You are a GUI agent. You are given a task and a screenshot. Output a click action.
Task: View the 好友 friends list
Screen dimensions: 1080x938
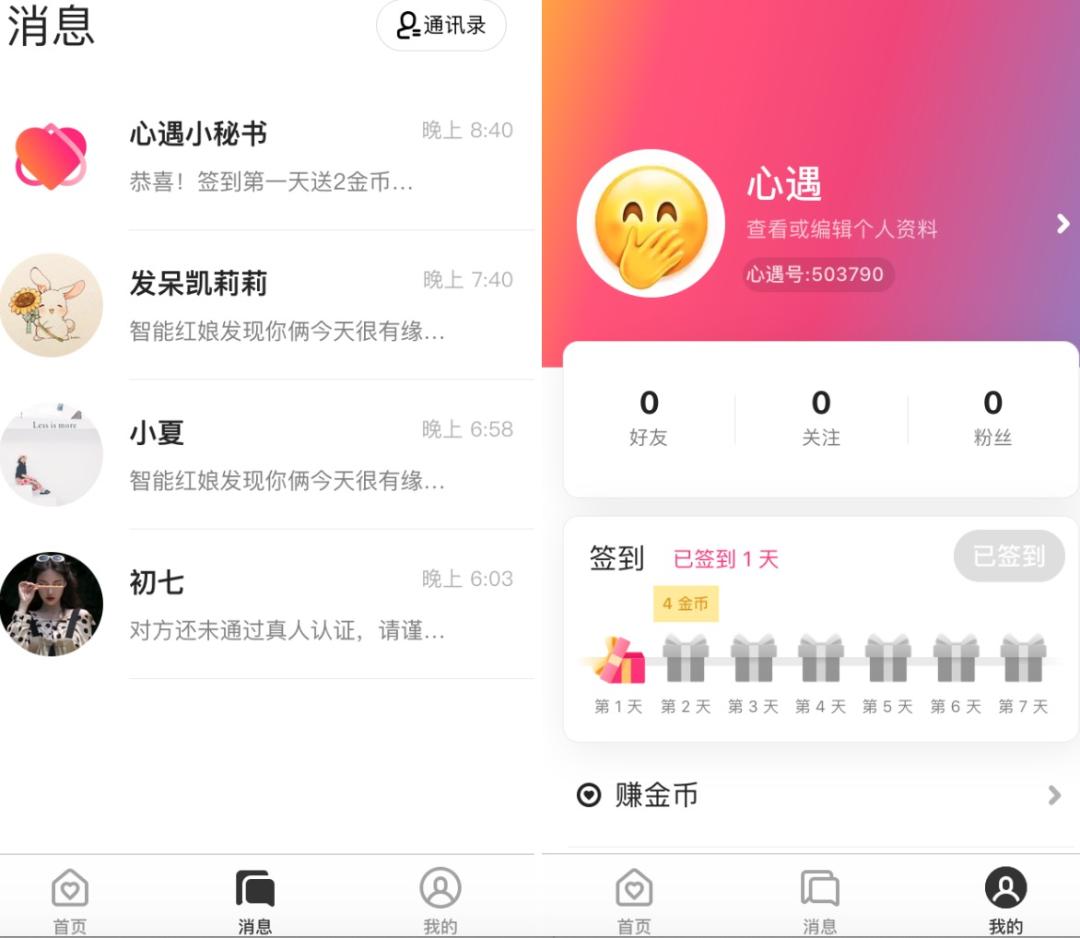(x=649, y=418)
